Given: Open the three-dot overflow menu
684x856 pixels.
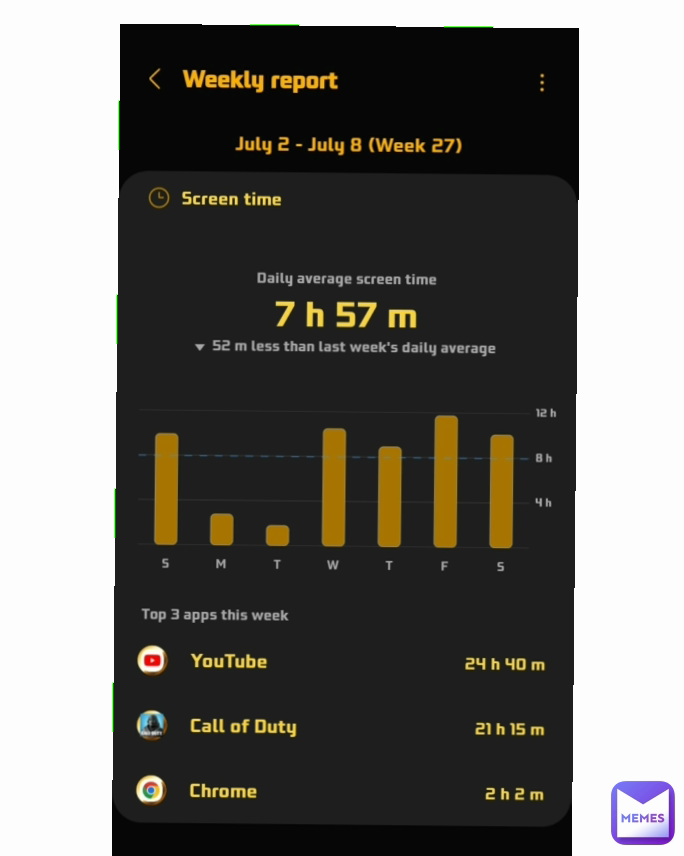Looking at the screenshot, I should click(542, 83).
